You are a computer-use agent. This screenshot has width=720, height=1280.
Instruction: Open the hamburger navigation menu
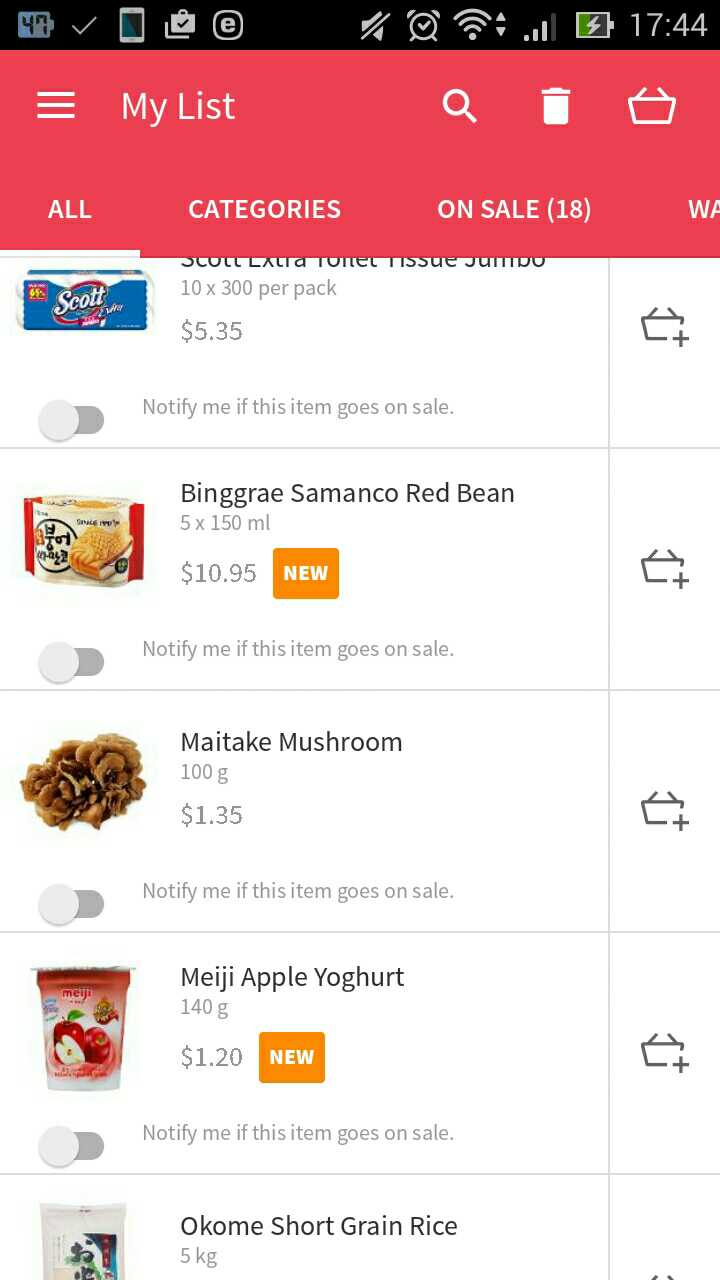56,106
